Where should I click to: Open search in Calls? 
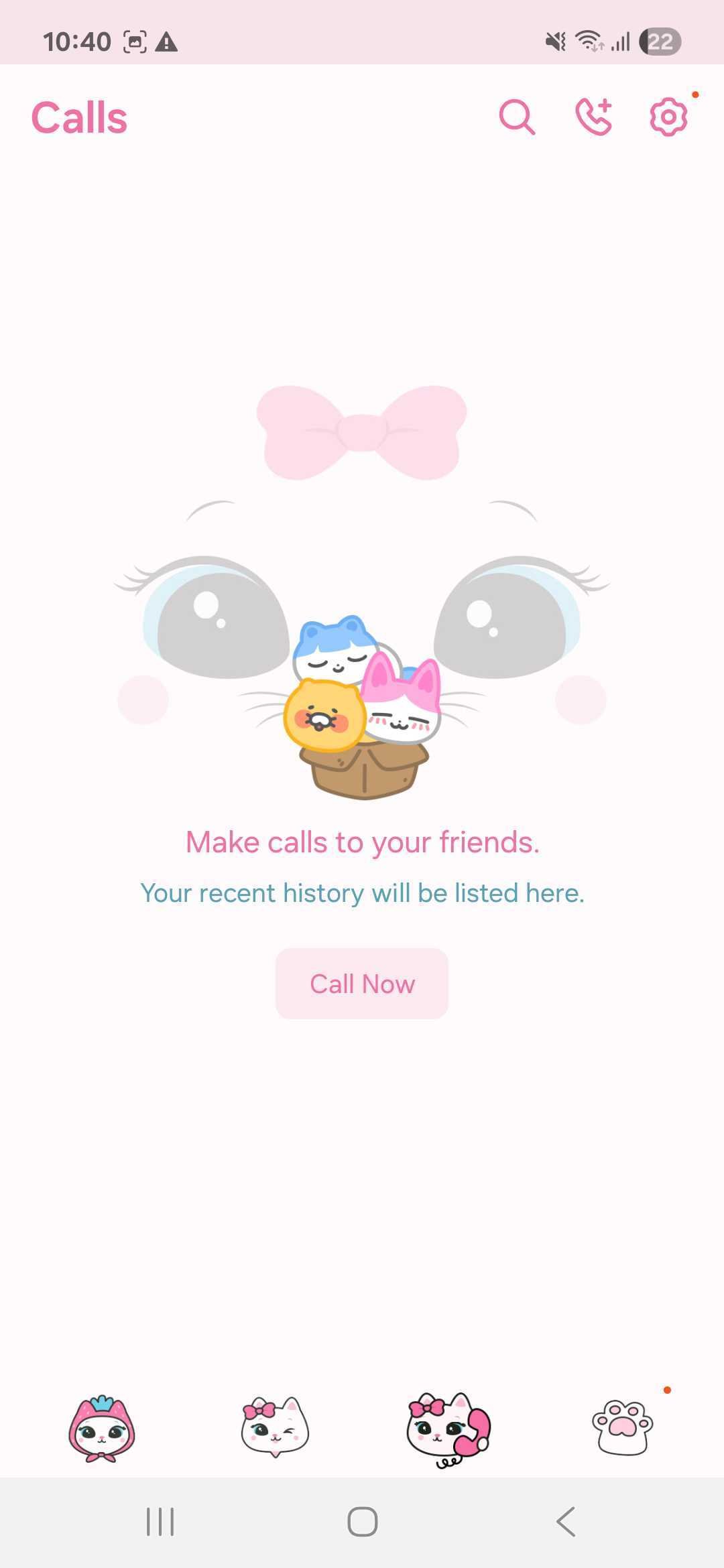coord(517,117)
